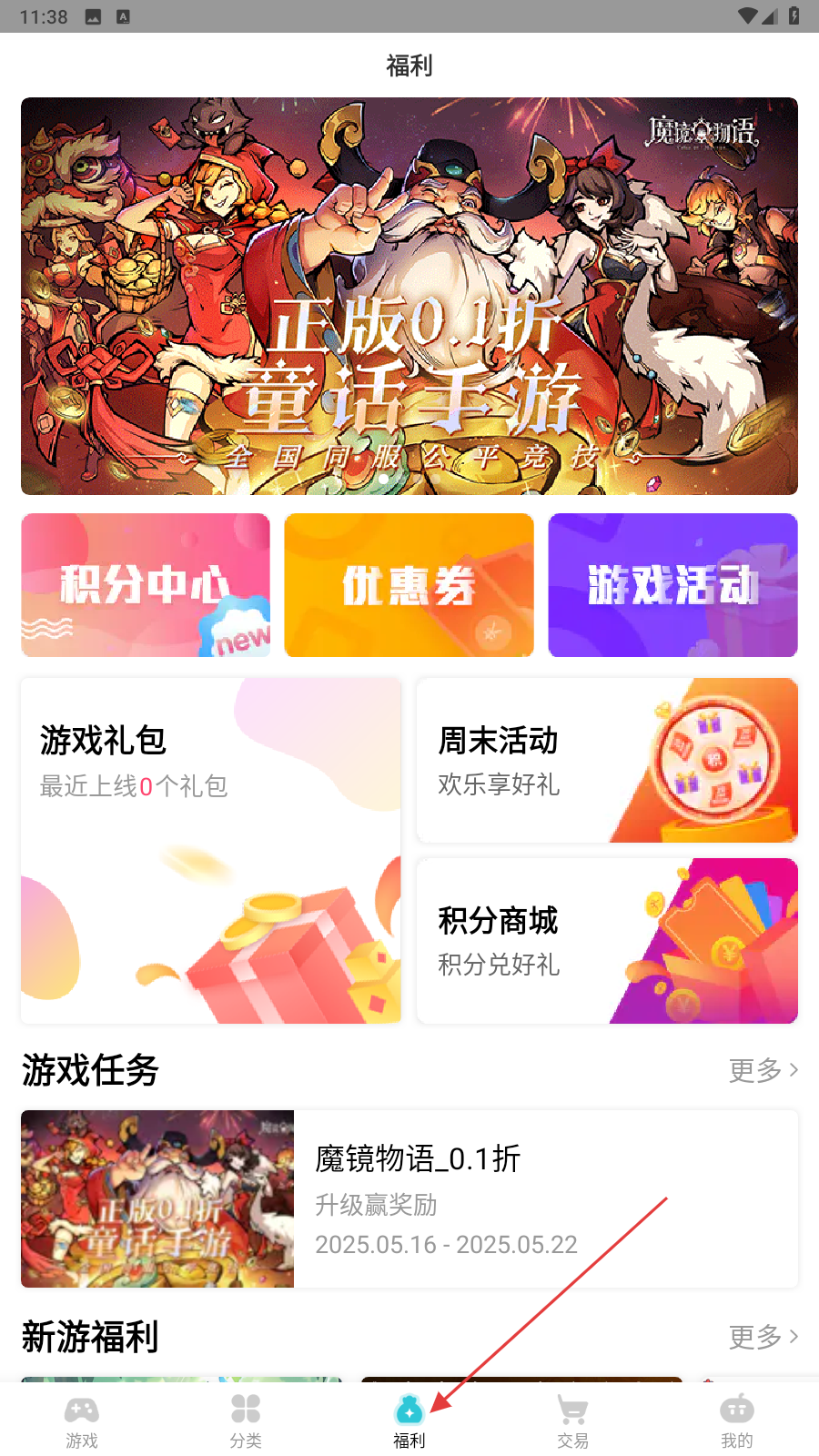Open the 优惠券 tile
This screenshot has height=1456, width=819.
coord(409,585)
